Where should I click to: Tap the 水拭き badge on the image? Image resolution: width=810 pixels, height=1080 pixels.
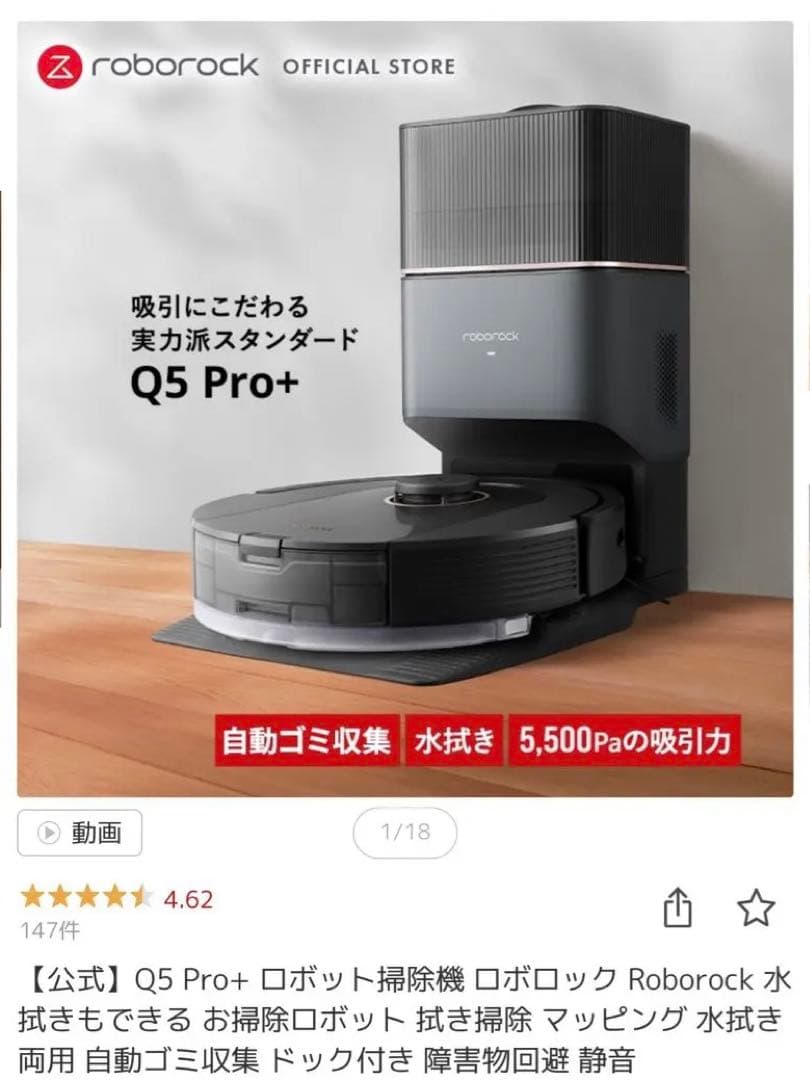point(457,740)
